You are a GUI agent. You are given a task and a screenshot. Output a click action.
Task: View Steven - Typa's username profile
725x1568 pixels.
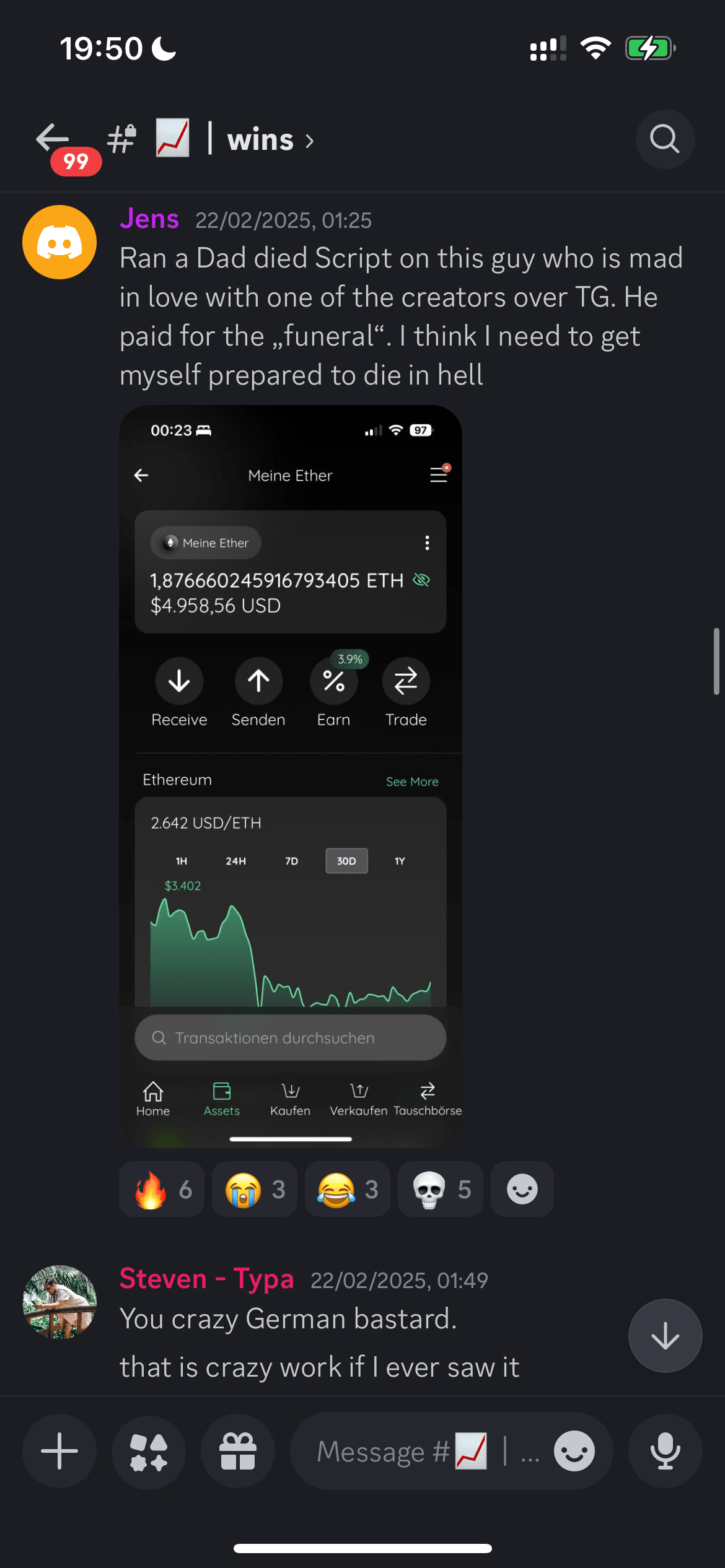tap(206, 1279)
